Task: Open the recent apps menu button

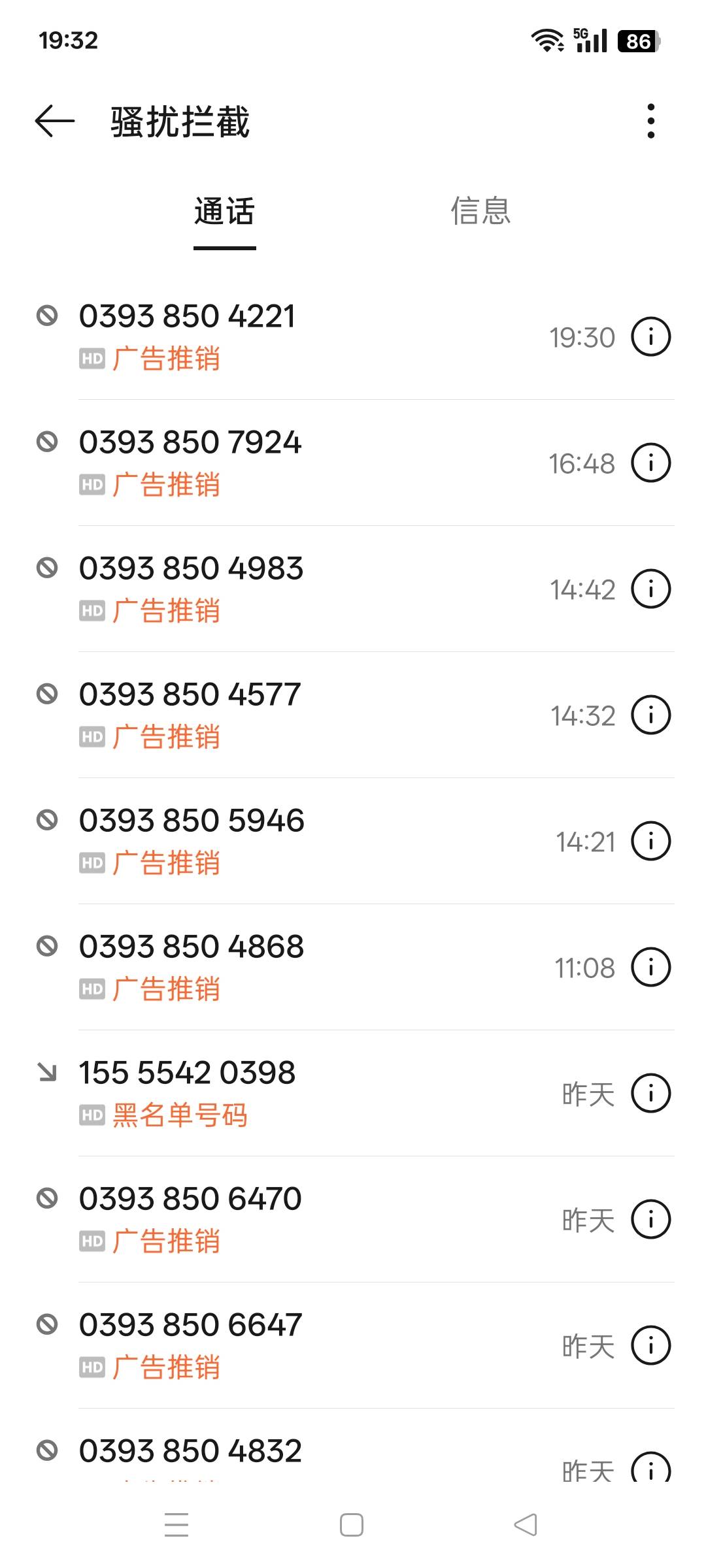Action: (x=176, y=1526)
